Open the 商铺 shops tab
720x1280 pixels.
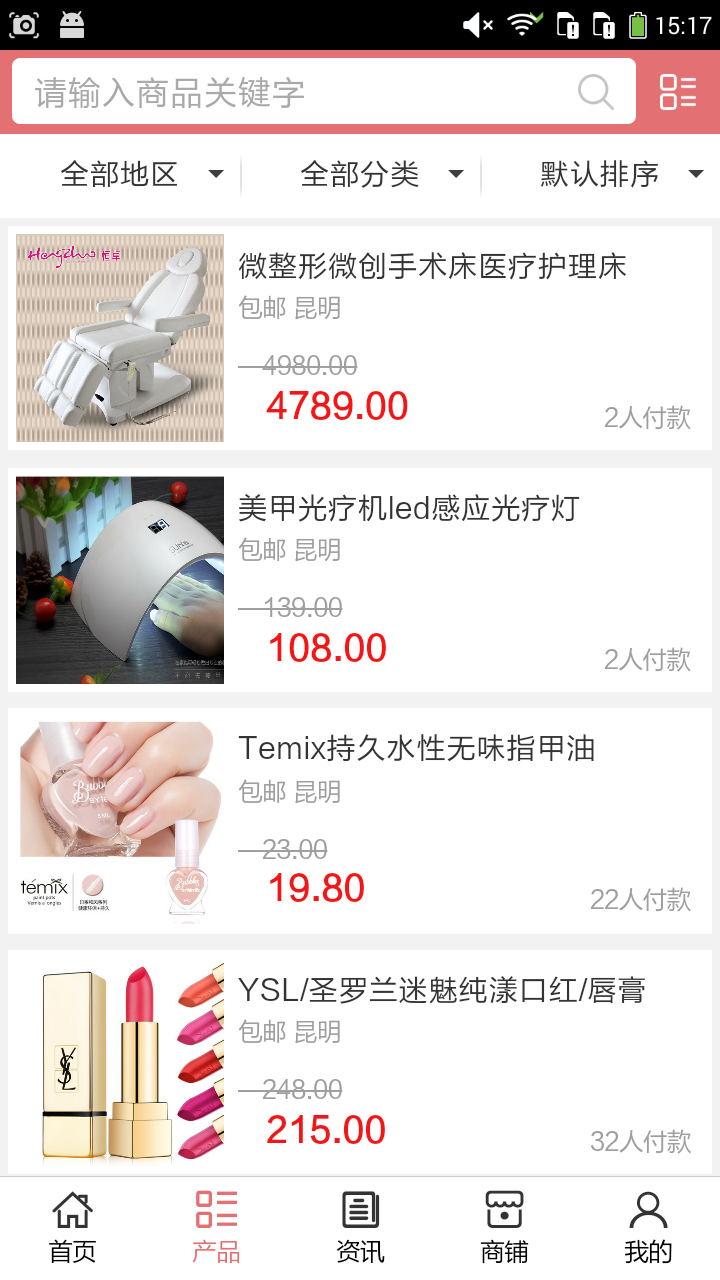(504, 1227)
